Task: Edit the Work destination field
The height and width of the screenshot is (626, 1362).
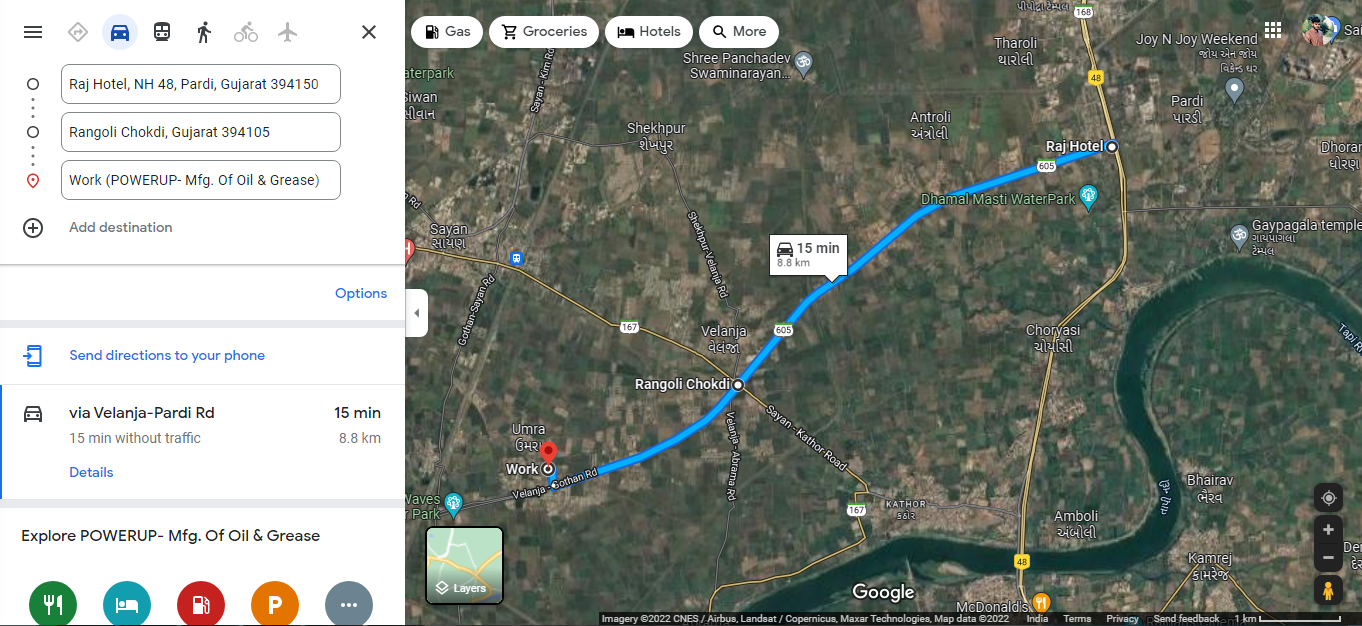Action: pos(200,180)
